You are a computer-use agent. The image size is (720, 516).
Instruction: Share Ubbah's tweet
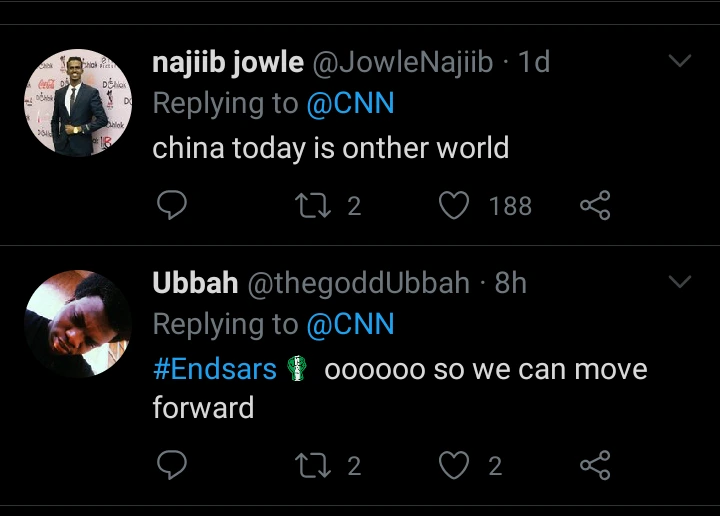(595, 465)
